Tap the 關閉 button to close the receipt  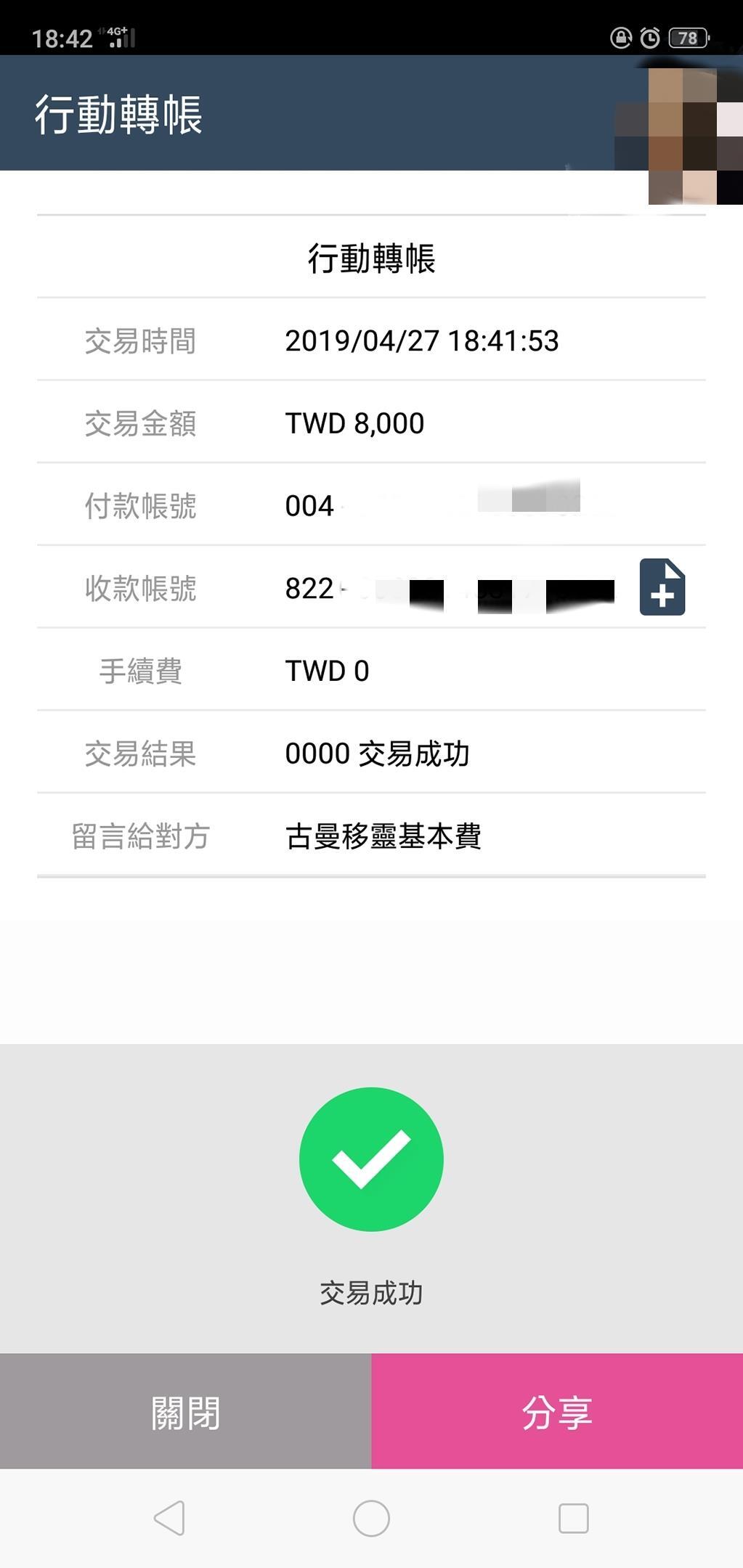(x=185, y=1411)
